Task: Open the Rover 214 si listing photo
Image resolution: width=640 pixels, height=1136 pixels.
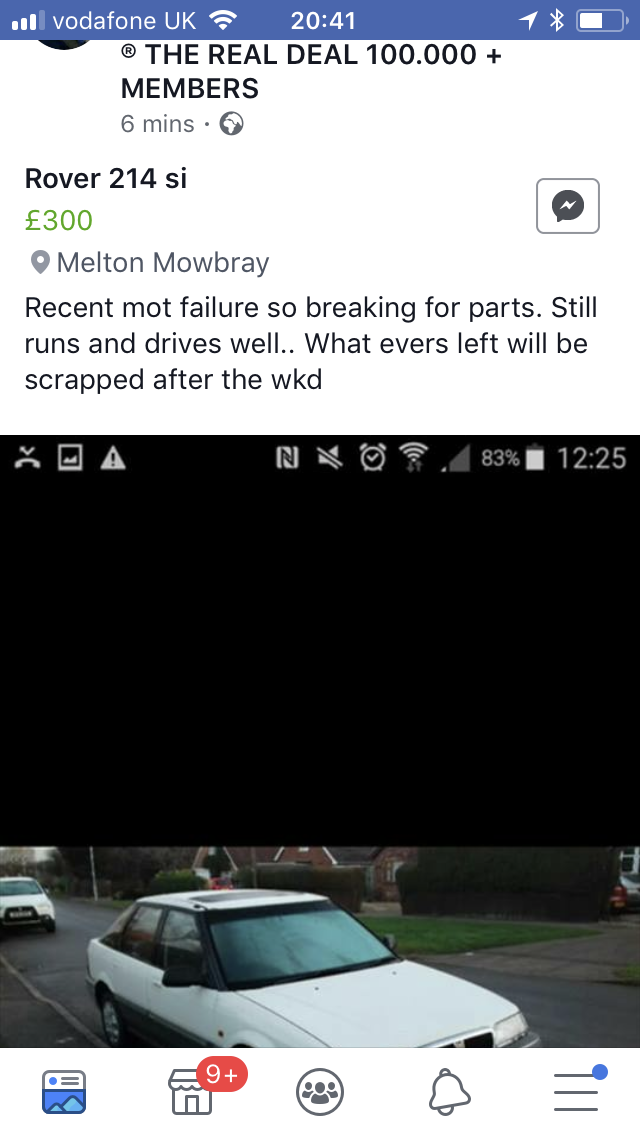Action: click(x=320, y=741)
